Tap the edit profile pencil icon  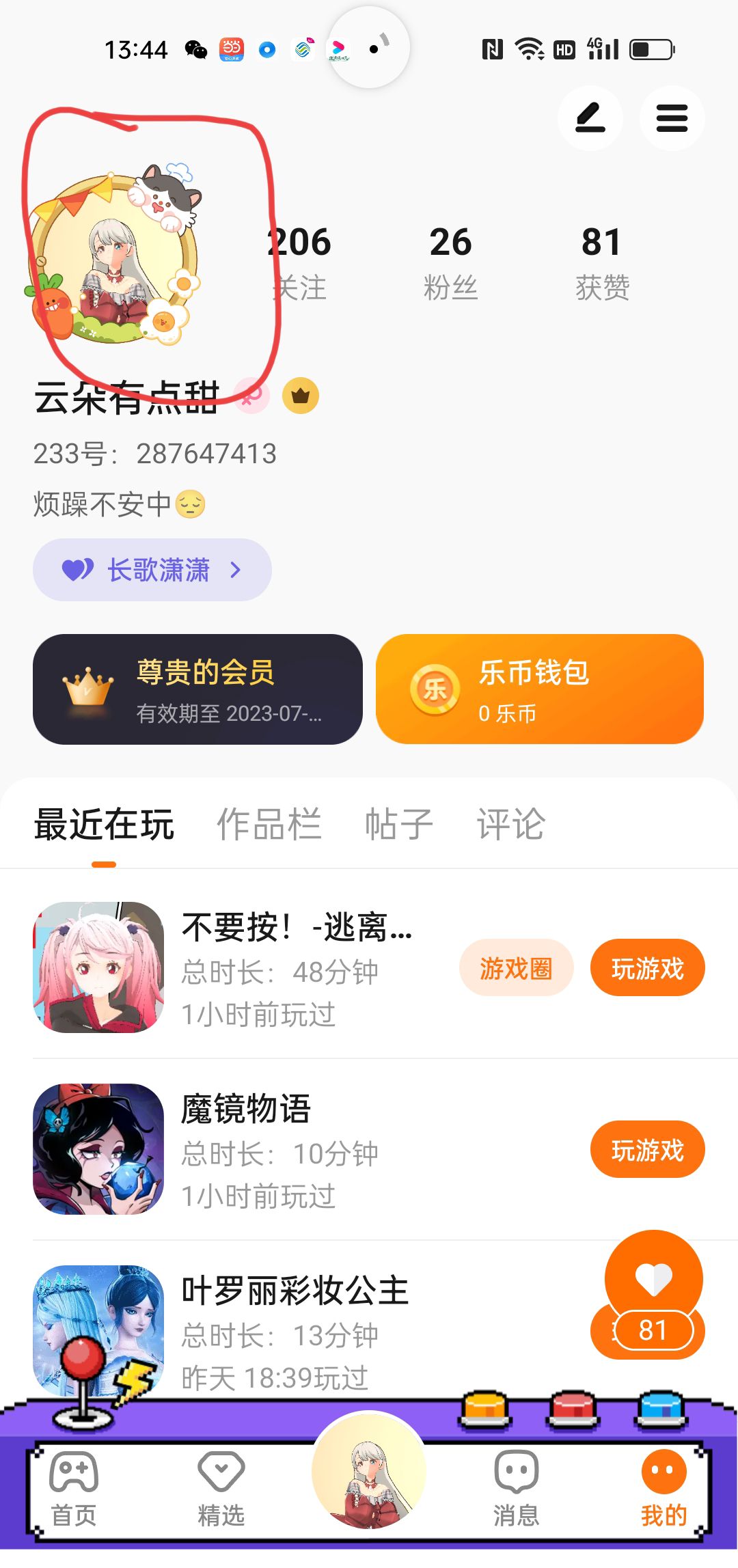[590, 118]
